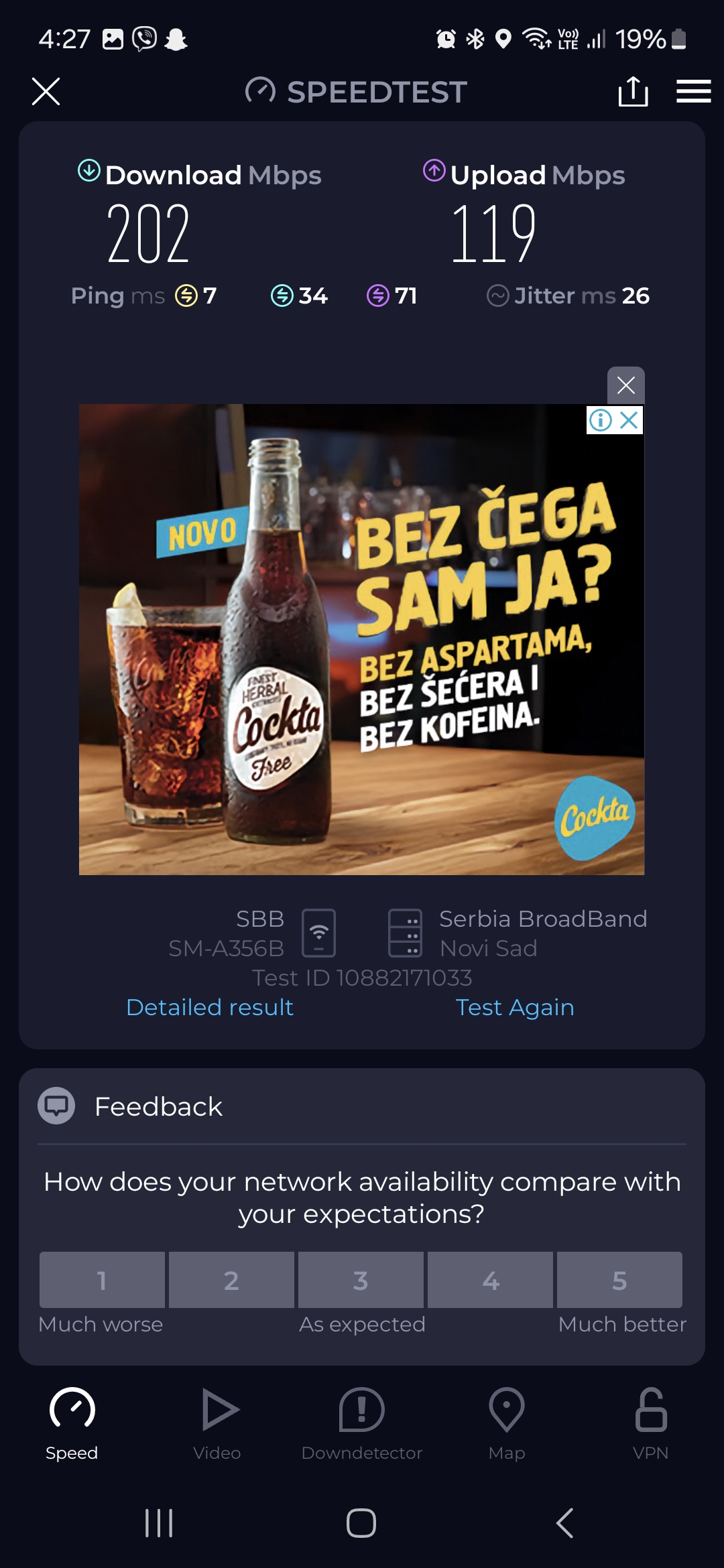Tap Test Again to rerun the test
This screenshot has width=724, height=1568.
coord(515,1007)
